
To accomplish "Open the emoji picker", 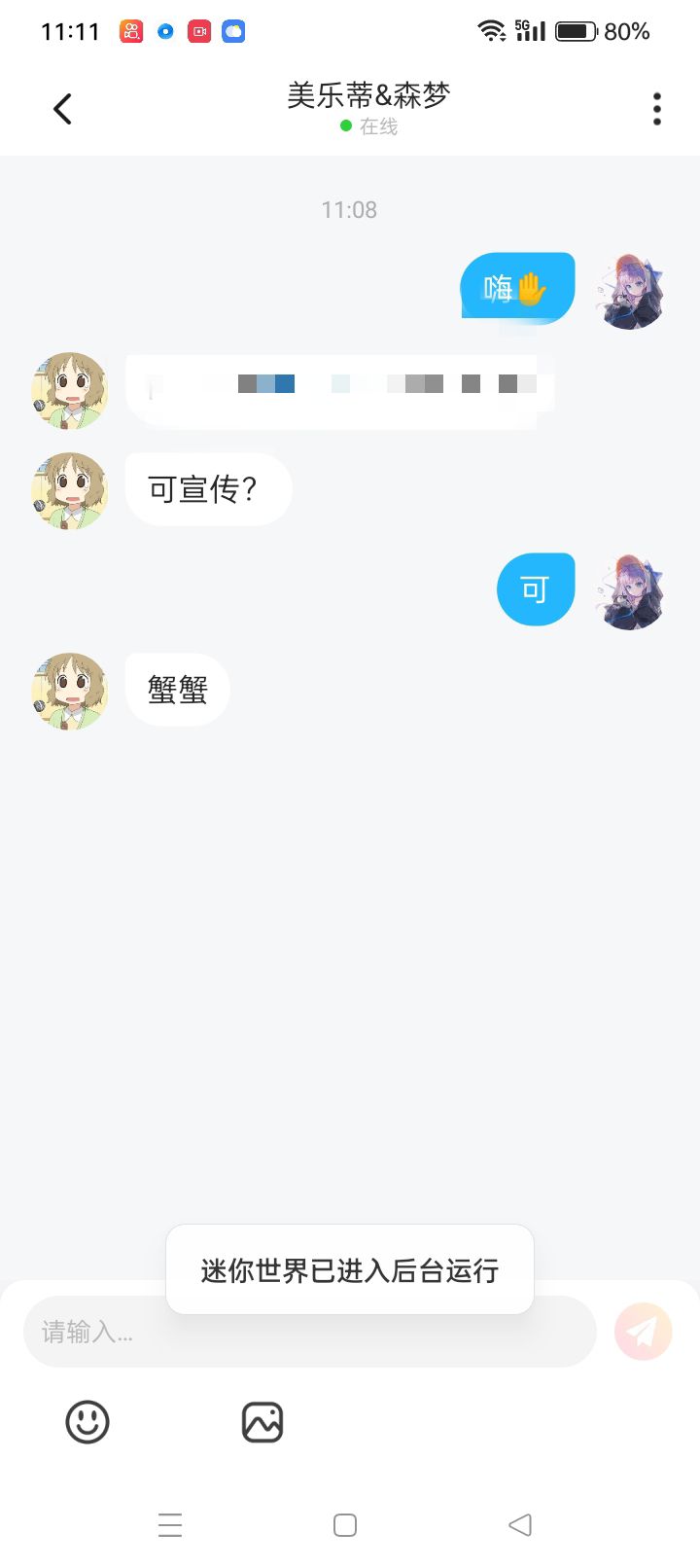I will [87, 1422].
